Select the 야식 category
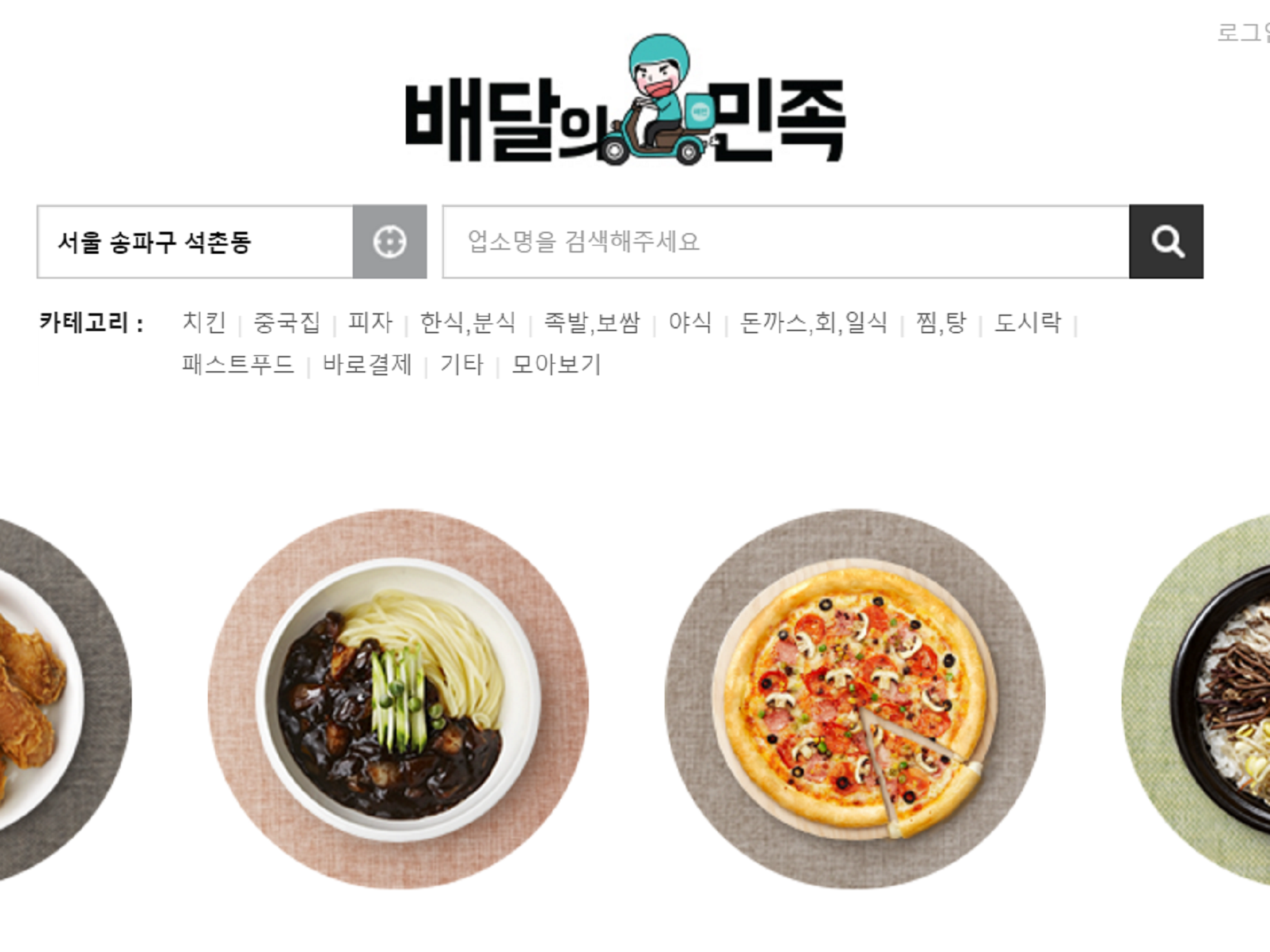The image size is (1270, 952). (690, 322)
